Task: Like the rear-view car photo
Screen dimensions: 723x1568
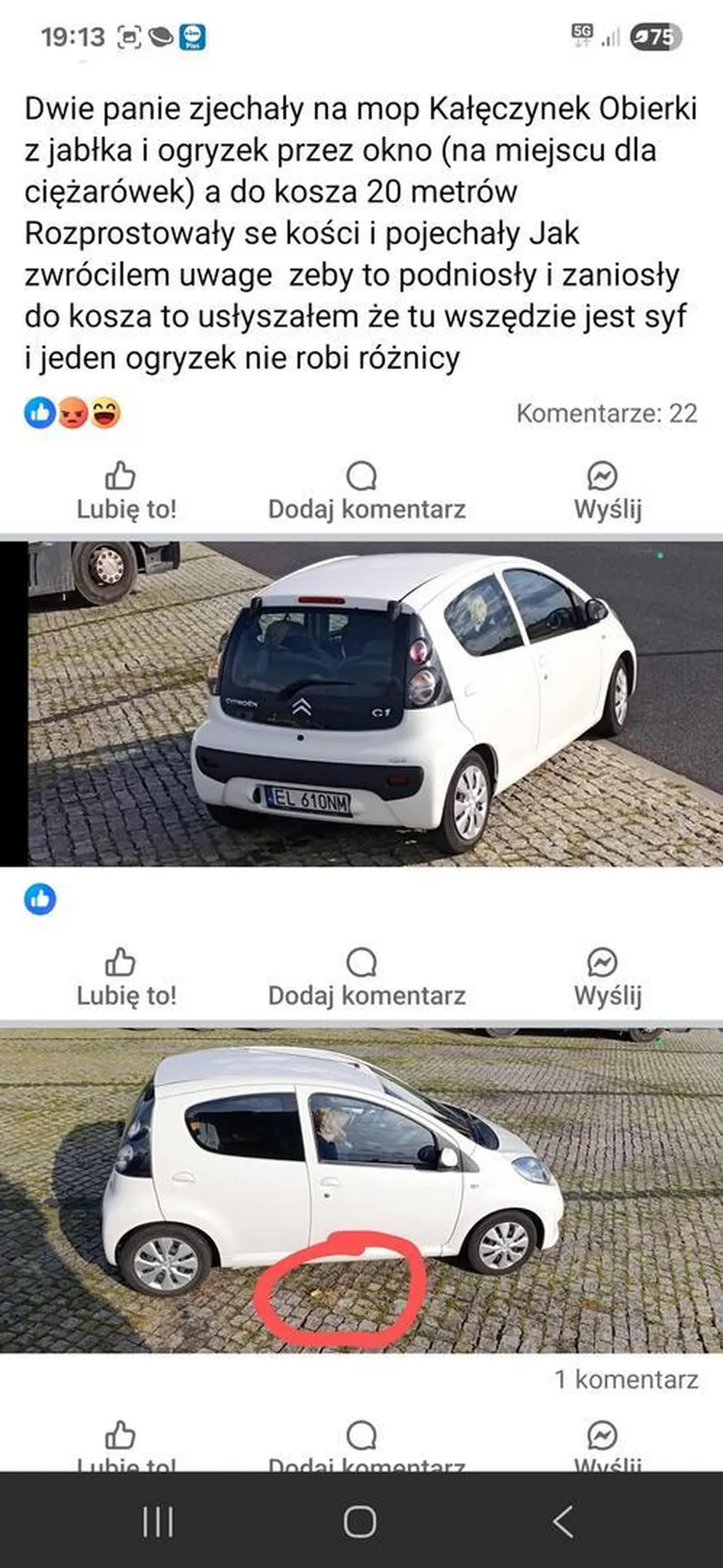Action: (126, 978)
